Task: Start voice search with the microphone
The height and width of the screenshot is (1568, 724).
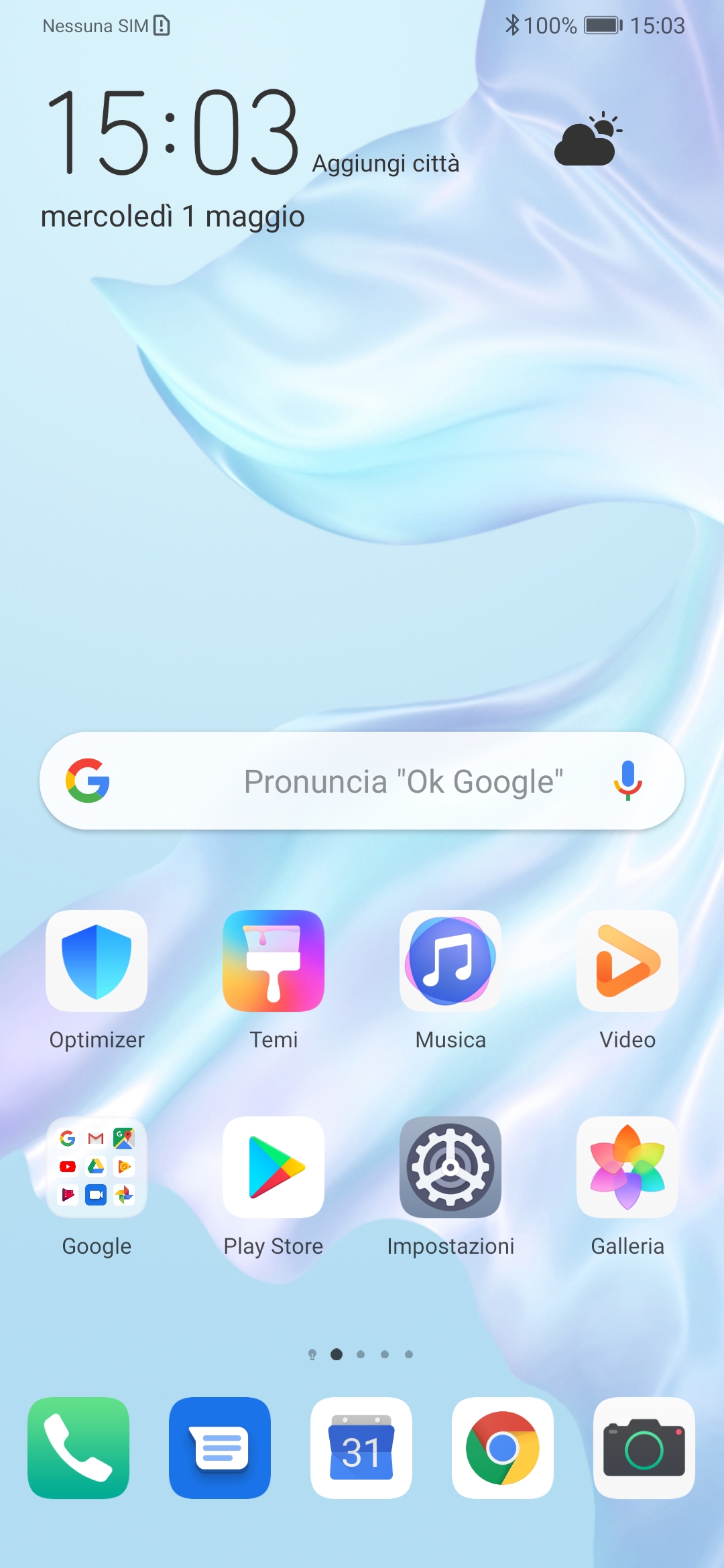Action: [628, 781]
